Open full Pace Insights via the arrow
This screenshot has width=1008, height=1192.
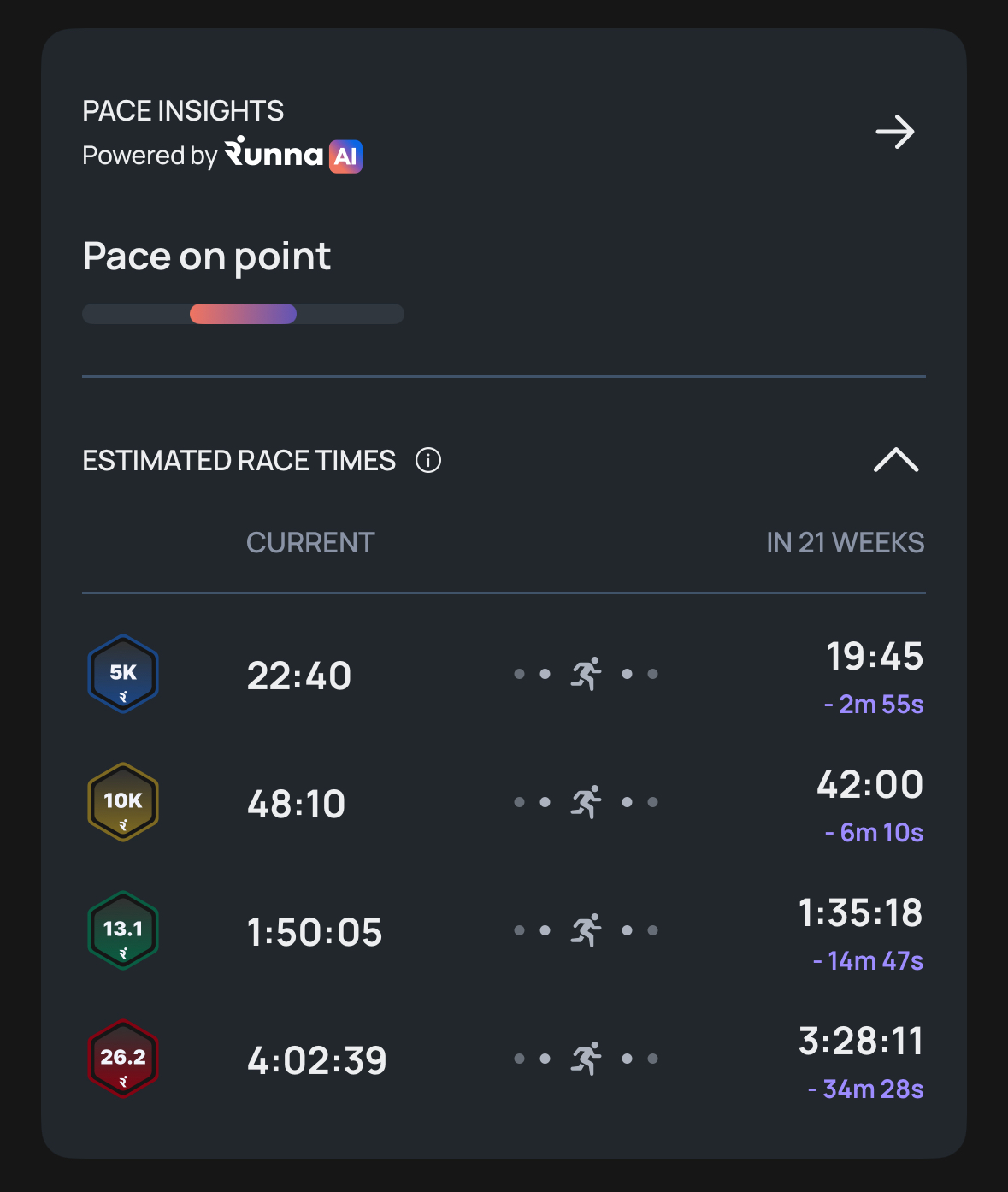(x=895, y=132)
